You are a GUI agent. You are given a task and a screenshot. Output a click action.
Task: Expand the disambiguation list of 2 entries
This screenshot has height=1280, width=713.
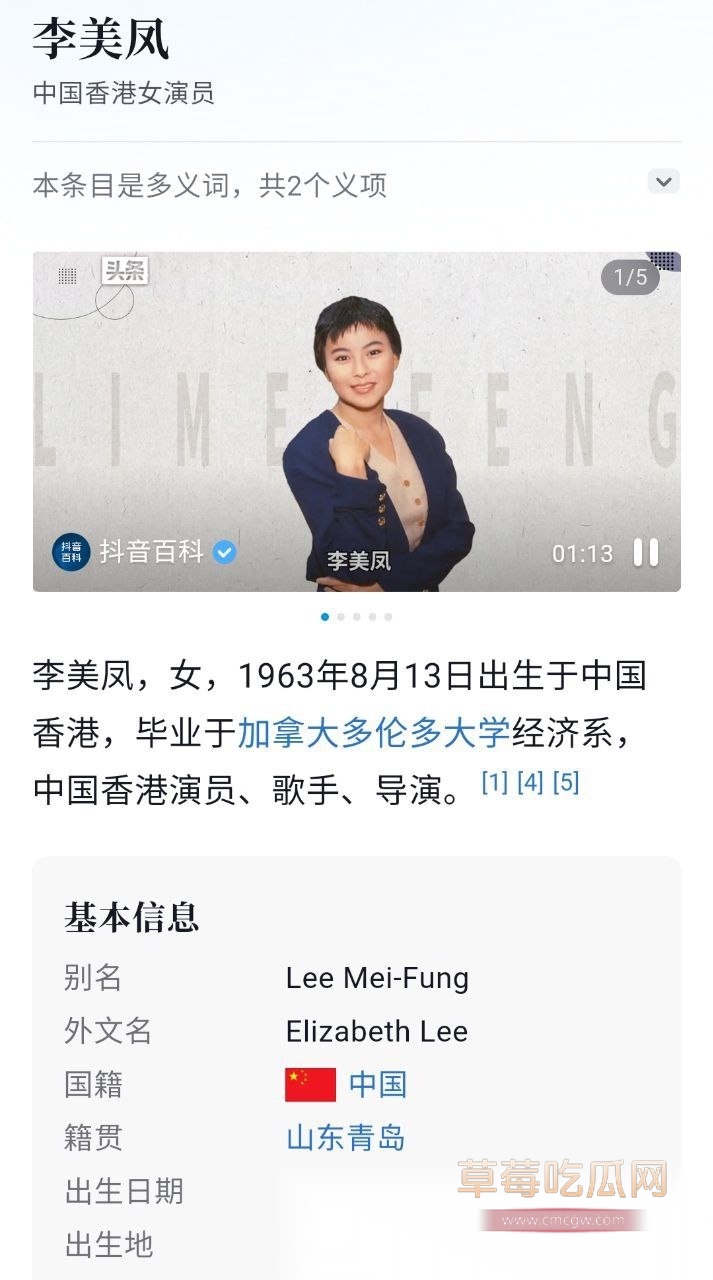pos(663,182)
